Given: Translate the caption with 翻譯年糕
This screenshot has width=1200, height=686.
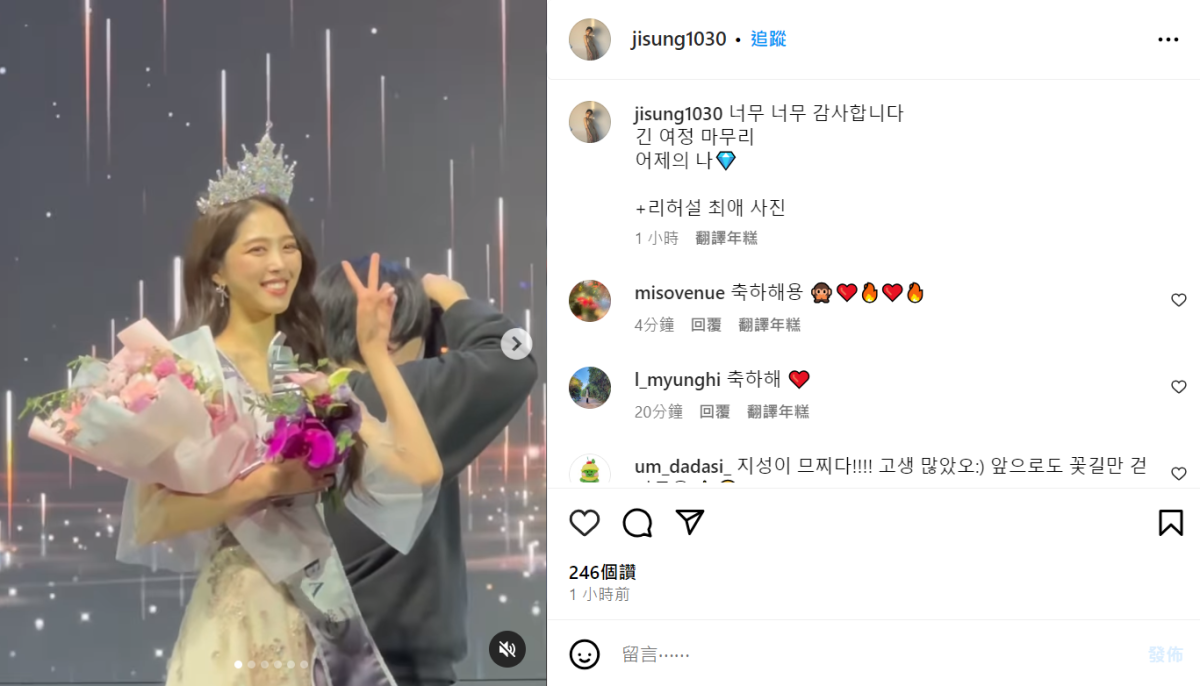Looking at the screenshot, I should pyautogui.click(x=726, y=238).
